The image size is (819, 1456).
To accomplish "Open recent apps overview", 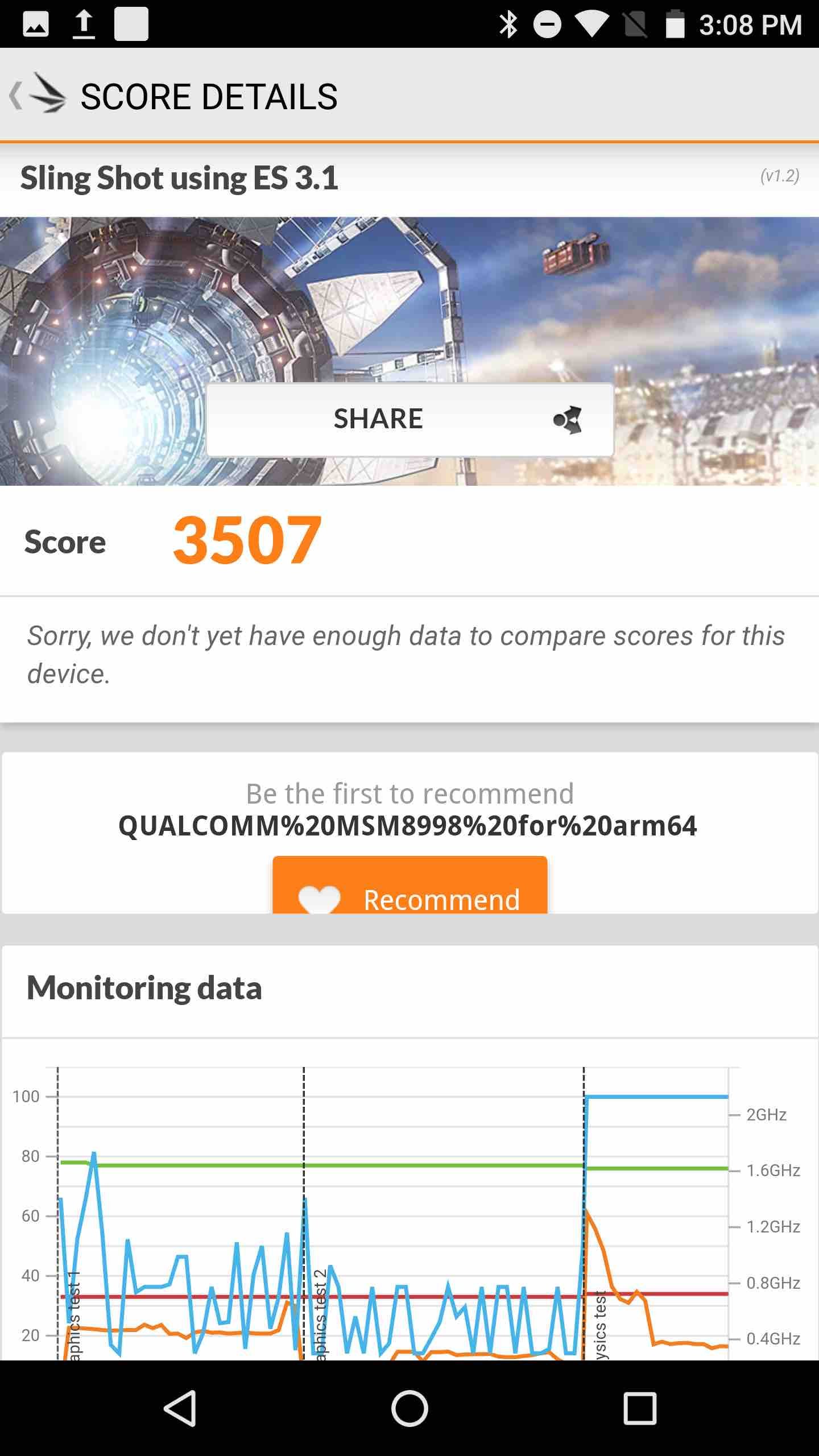I will (639, 1408).
